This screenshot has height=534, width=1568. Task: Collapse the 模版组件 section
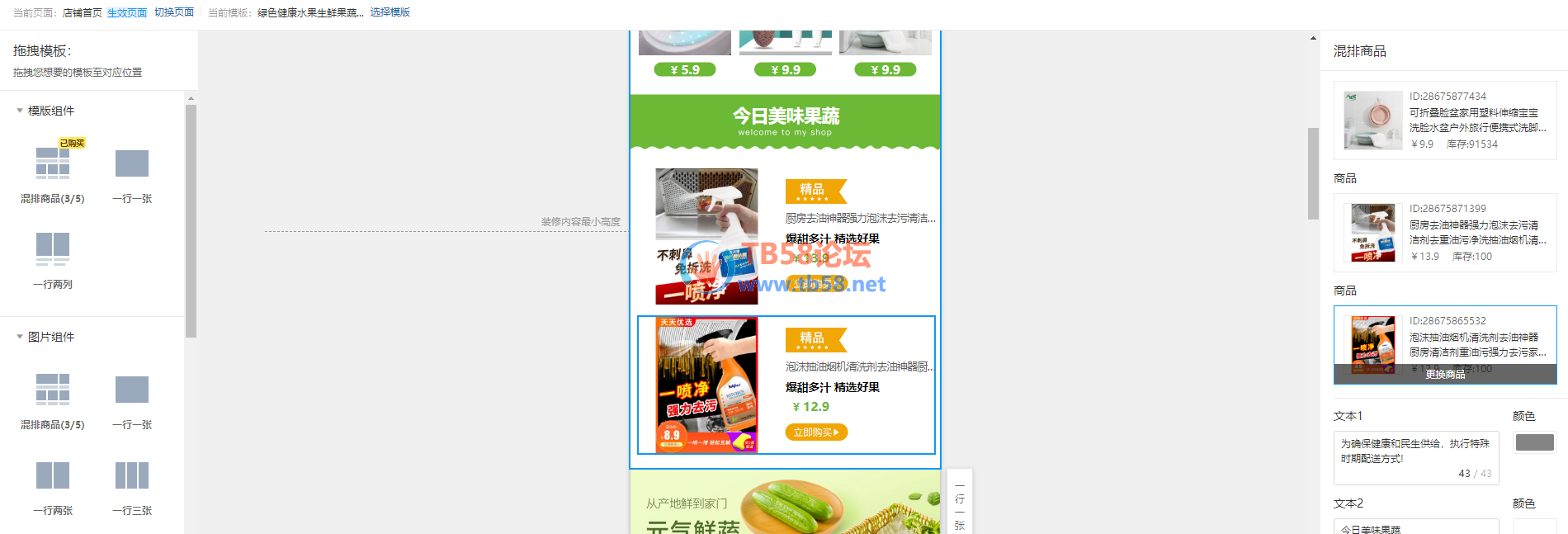pyautogui.click(x=20, y=111)
